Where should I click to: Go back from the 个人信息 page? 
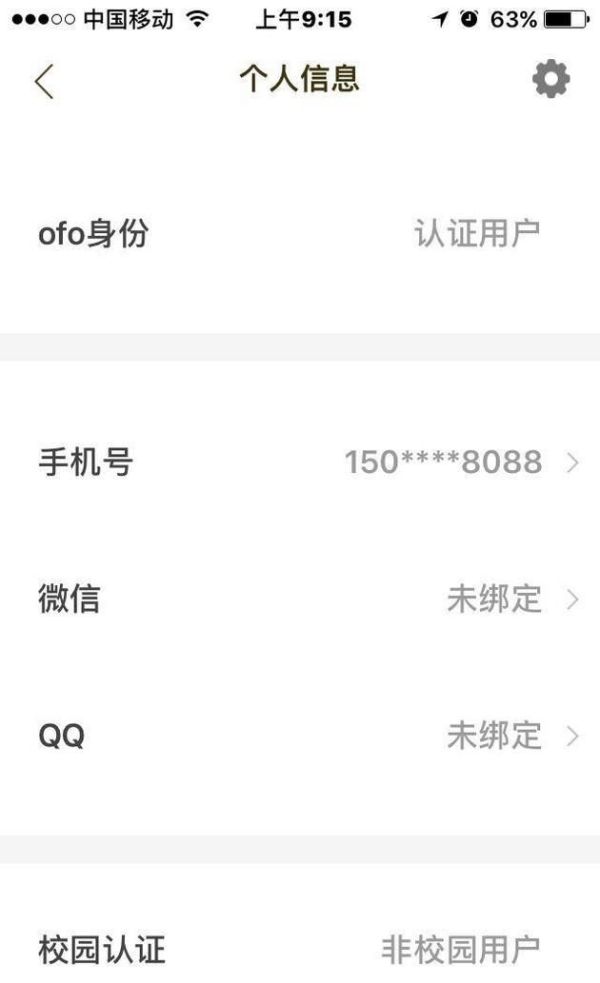43,80
